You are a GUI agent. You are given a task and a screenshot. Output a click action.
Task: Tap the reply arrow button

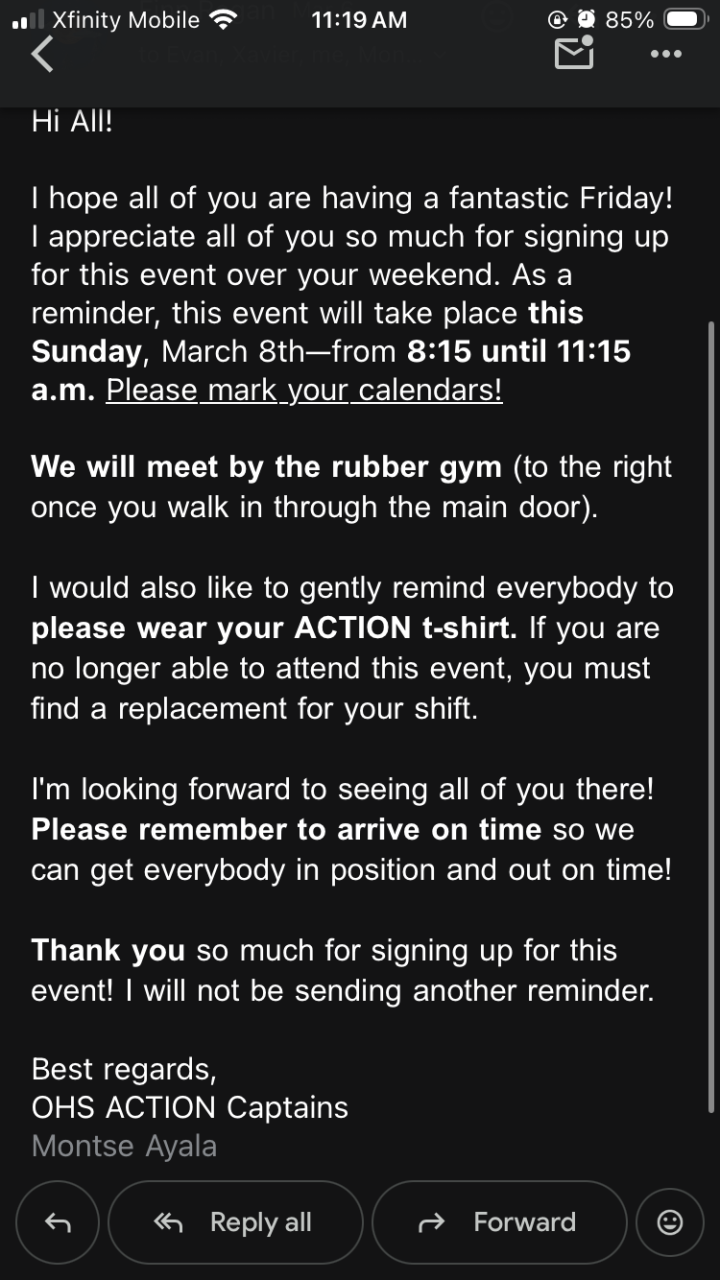click(x=58, y=1222)
